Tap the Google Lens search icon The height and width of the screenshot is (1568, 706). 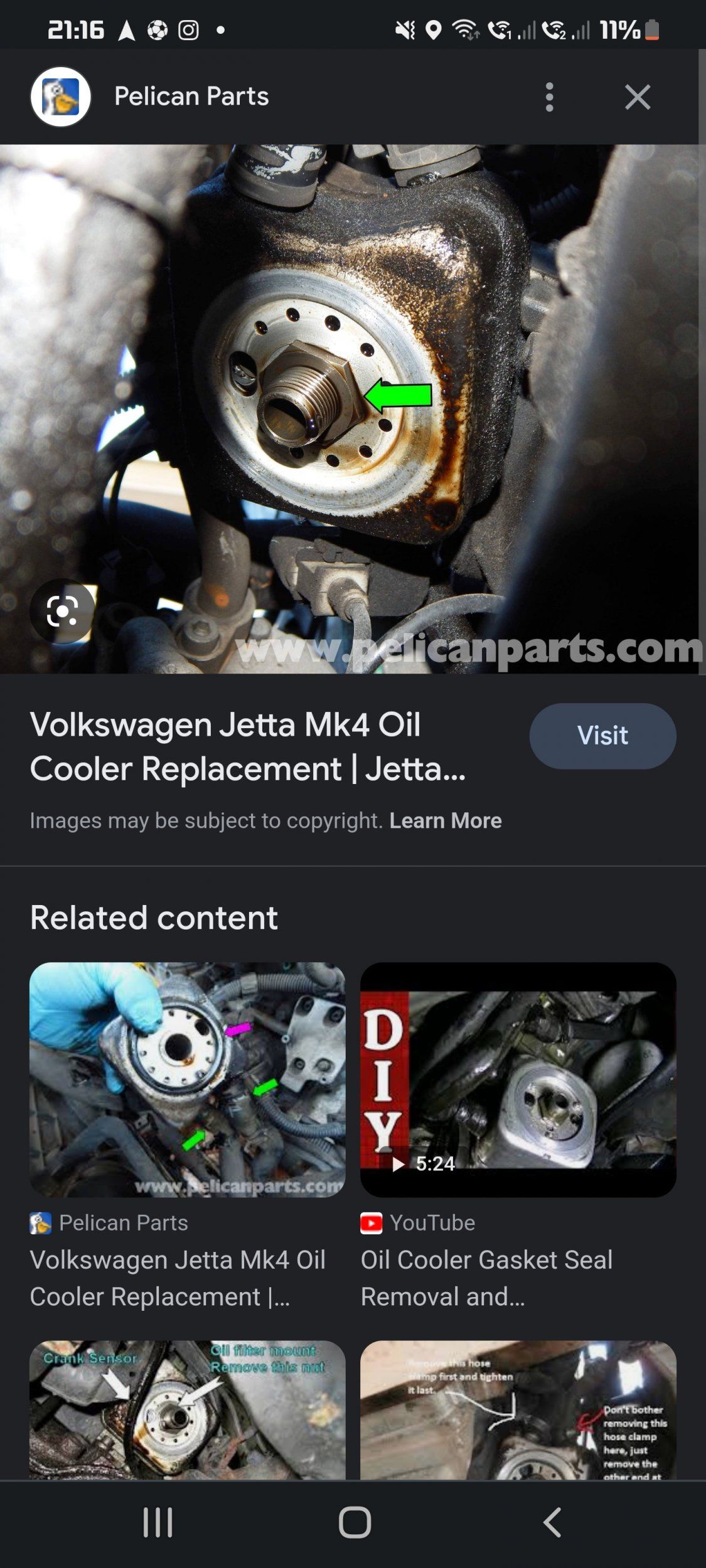point(62,611)
